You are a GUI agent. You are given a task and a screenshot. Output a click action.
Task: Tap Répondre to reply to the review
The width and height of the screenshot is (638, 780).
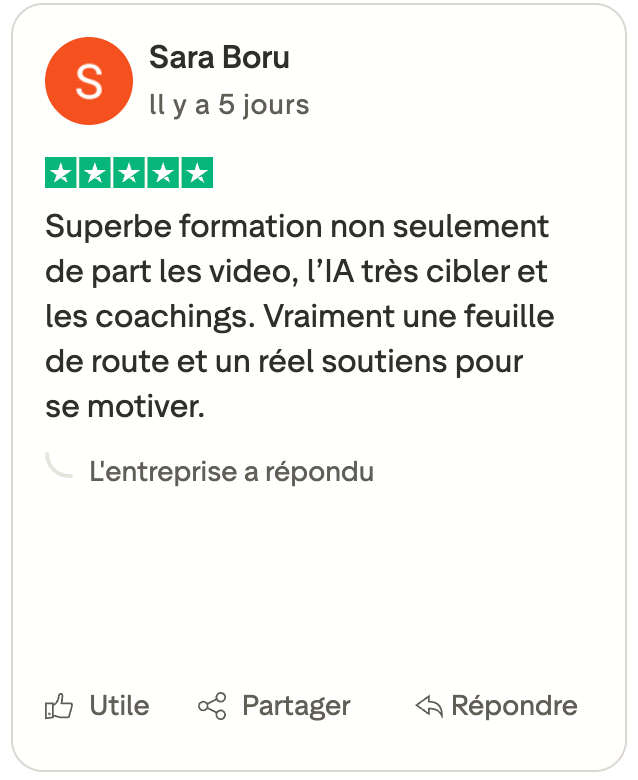pyautogui.click(x=497, y=706)
